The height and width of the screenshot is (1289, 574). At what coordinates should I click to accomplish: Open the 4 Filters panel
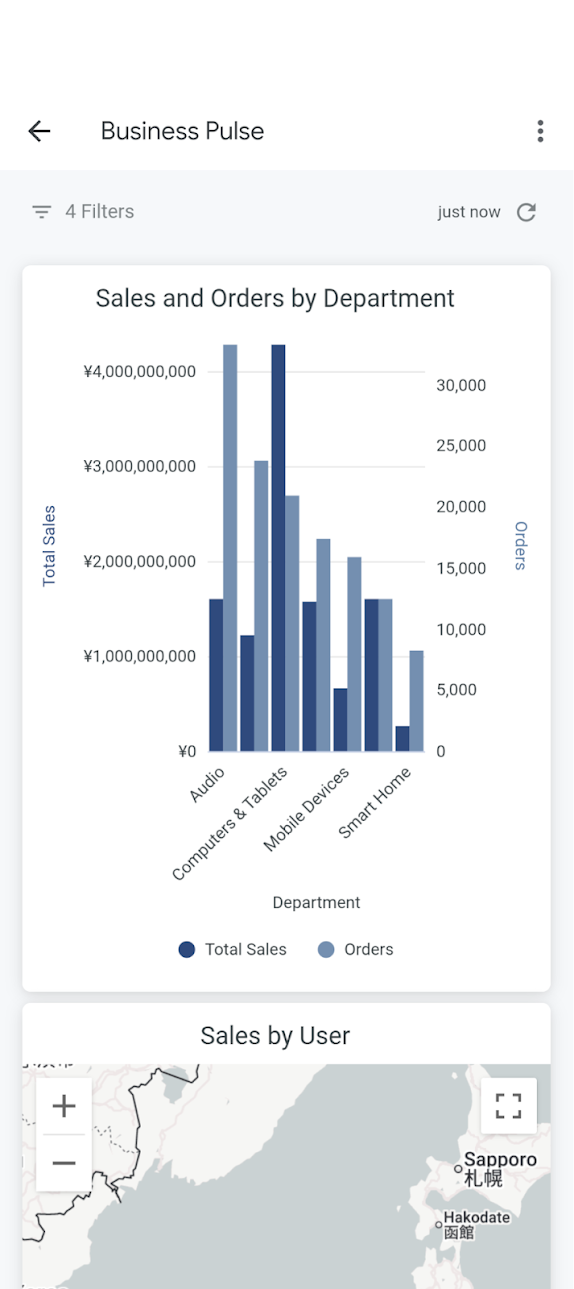83,211
